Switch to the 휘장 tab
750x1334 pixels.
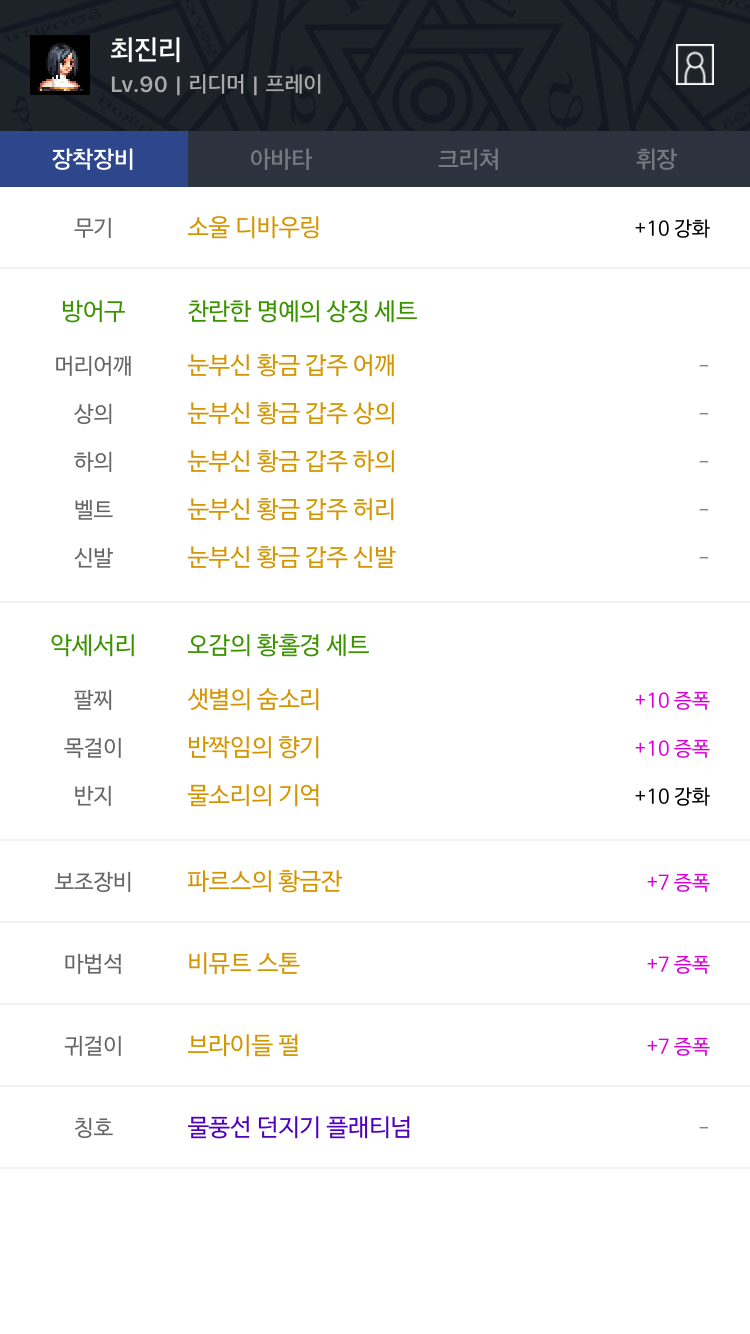point(656,159)
